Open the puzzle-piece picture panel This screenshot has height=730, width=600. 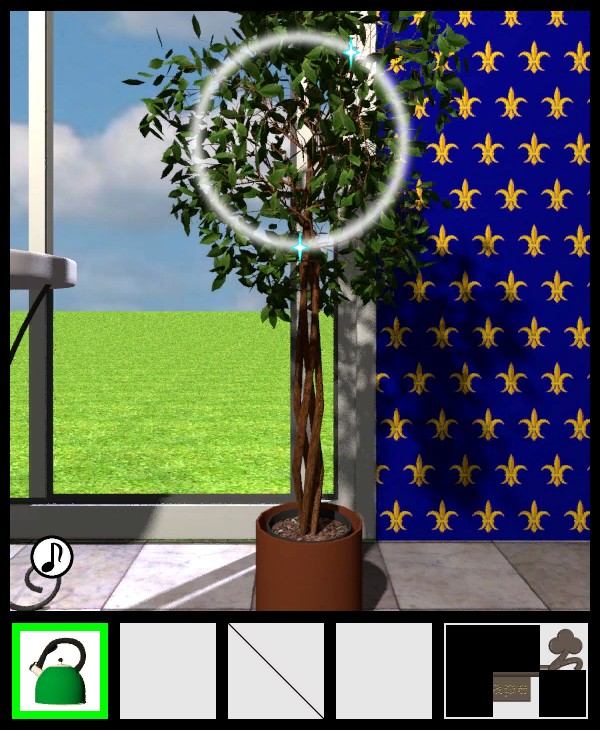point(516,671)
